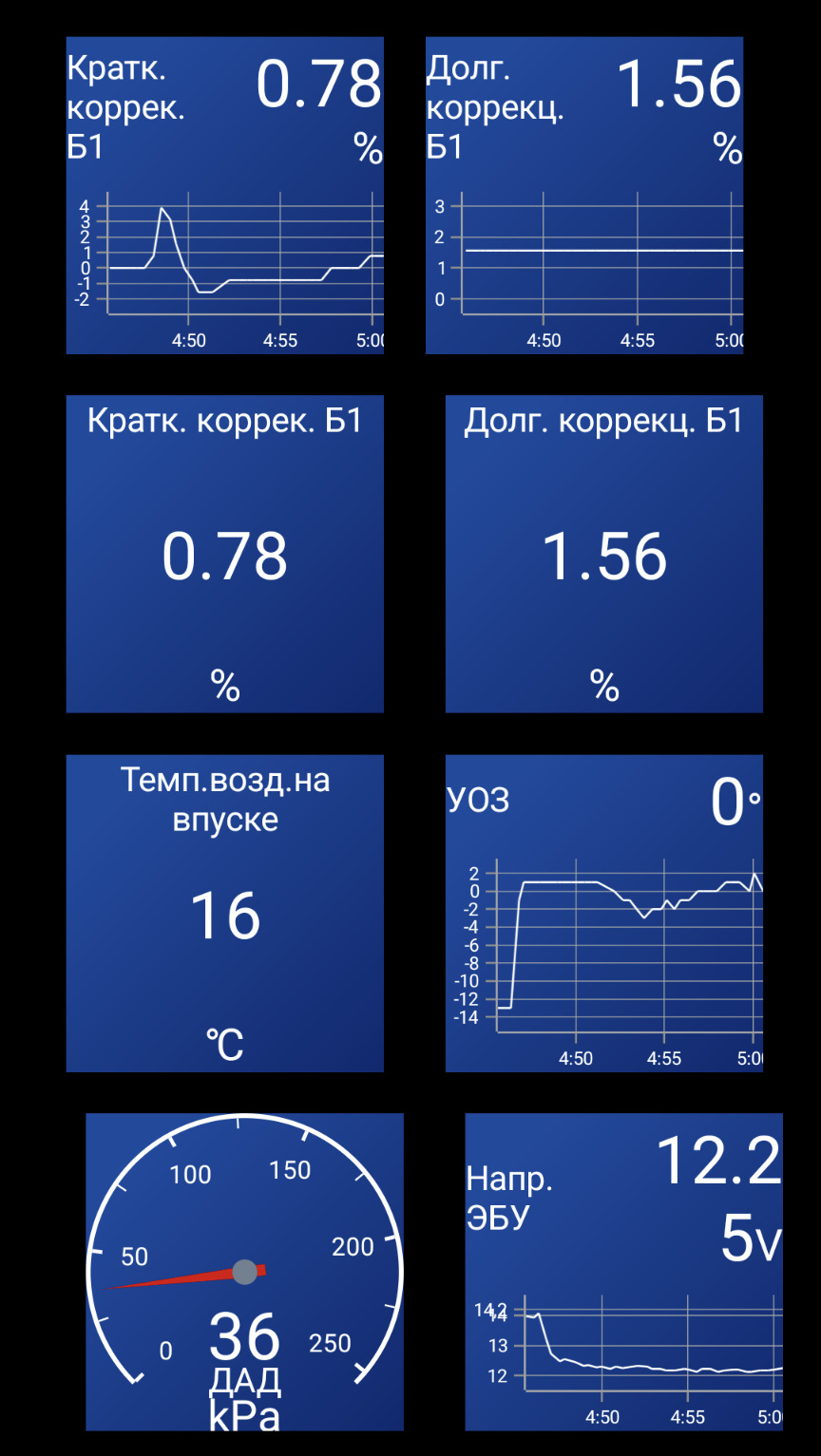Select the numeric Кратк. коррек. Б1 tile
The image size is (821, 1456).
coord(224,555)
